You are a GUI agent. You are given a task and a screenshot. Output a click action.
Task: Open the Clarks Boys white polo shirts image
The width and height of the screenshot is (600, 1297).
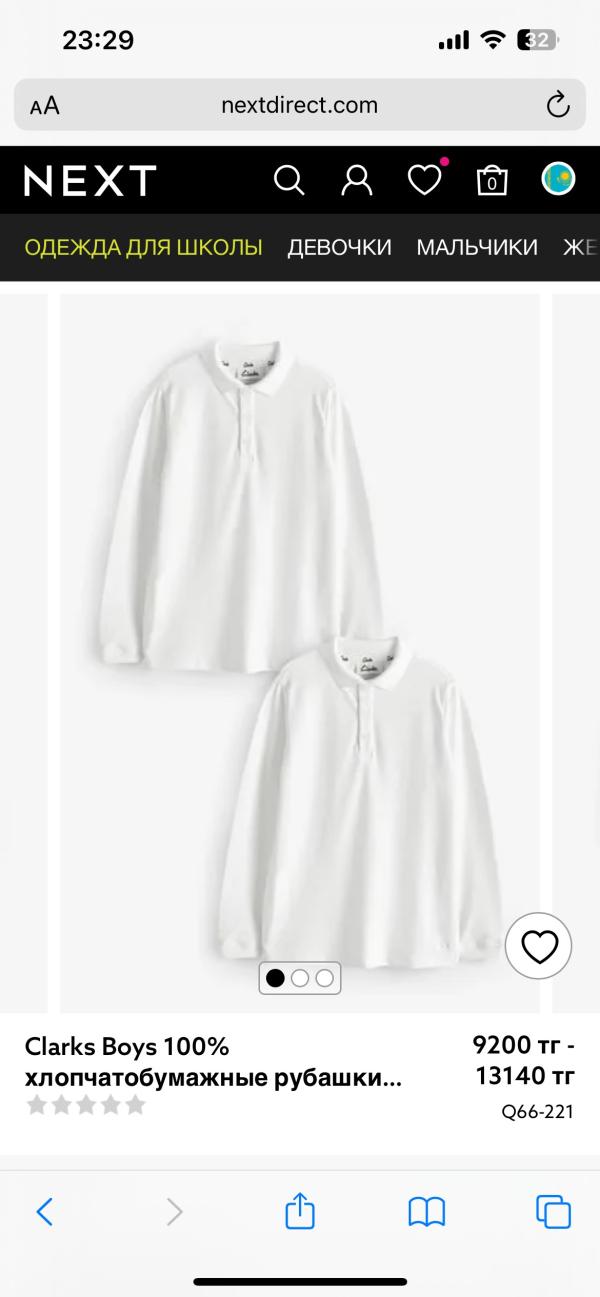(300, 640)
